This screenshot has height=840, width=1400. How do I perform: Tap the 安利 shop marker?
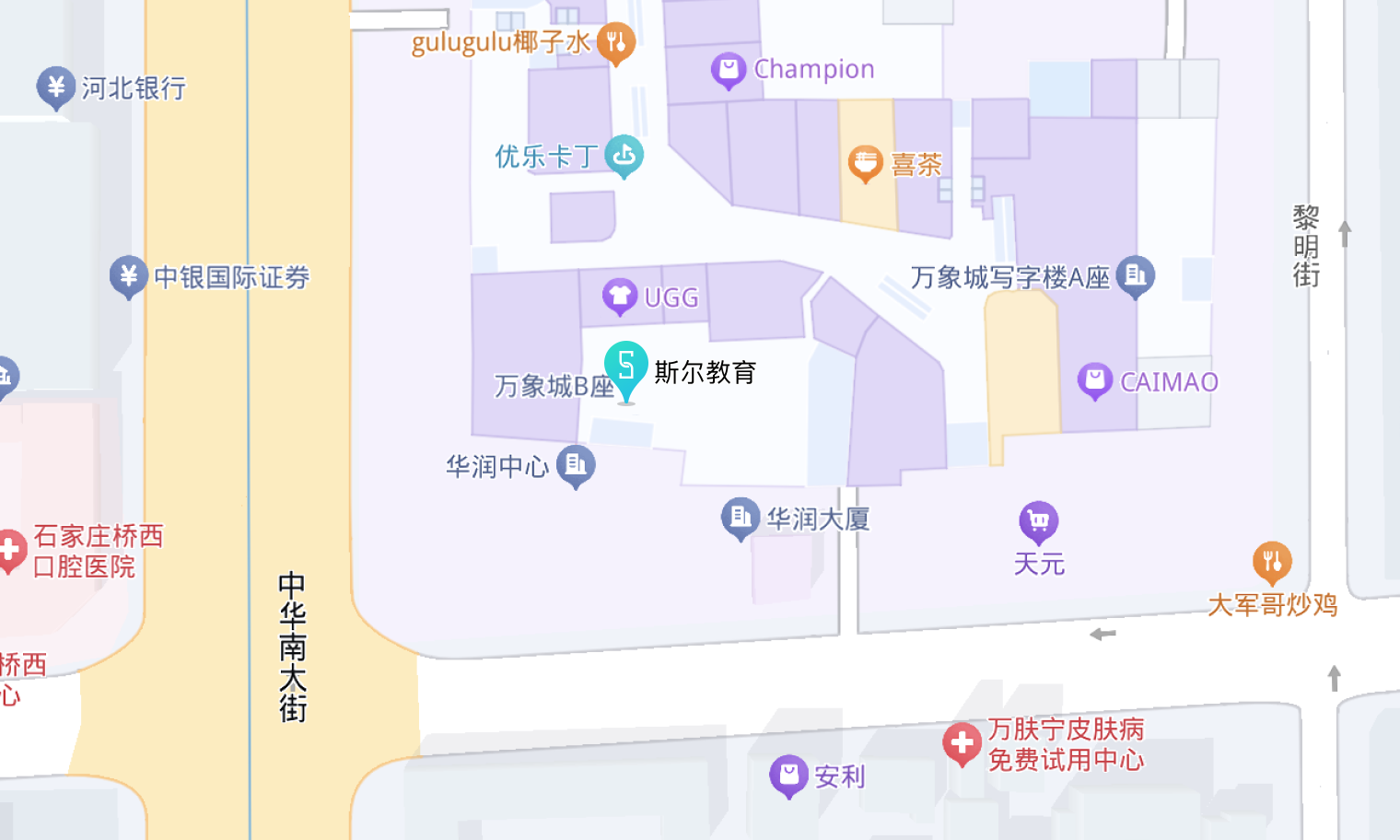click(788, 775)
